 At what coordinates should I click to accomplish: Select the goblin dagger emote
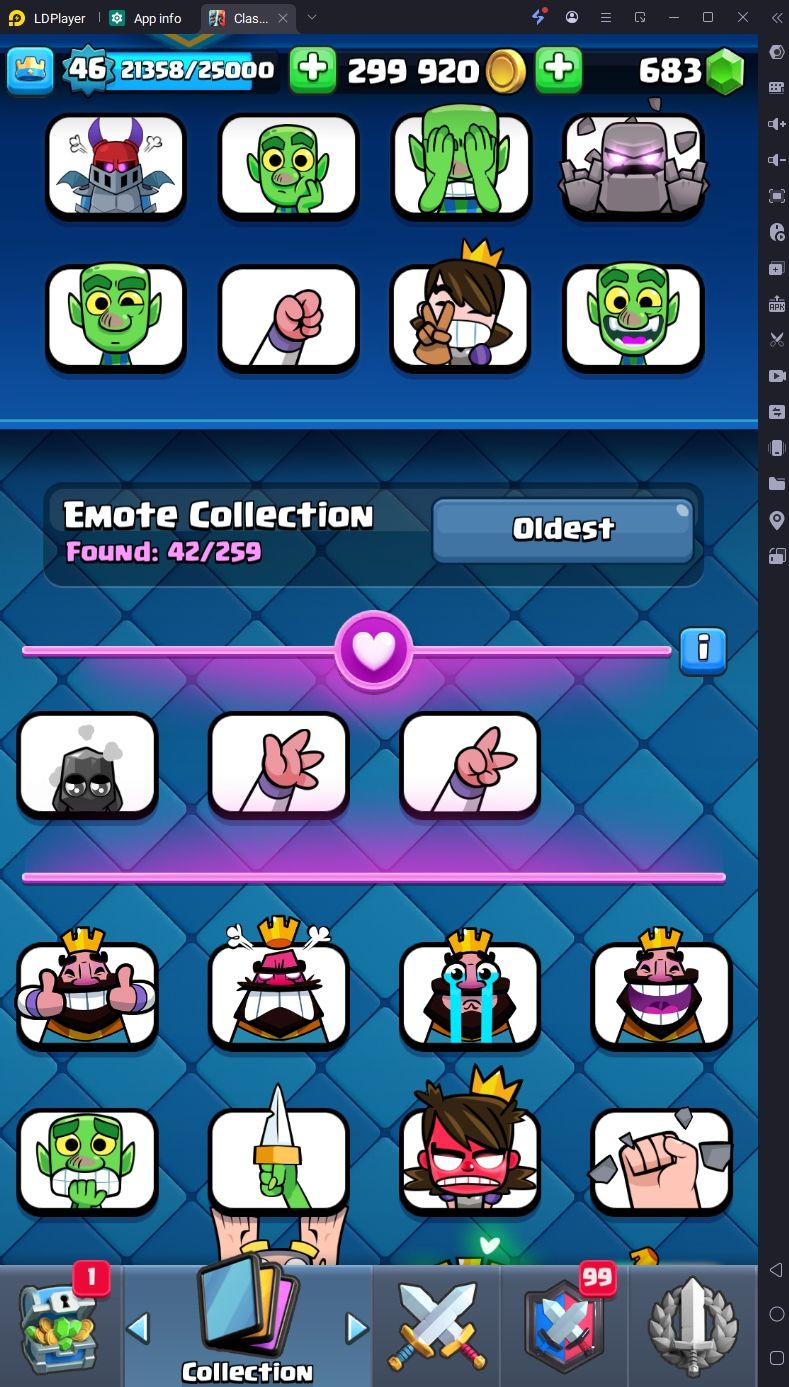(x=279, y=1160)
